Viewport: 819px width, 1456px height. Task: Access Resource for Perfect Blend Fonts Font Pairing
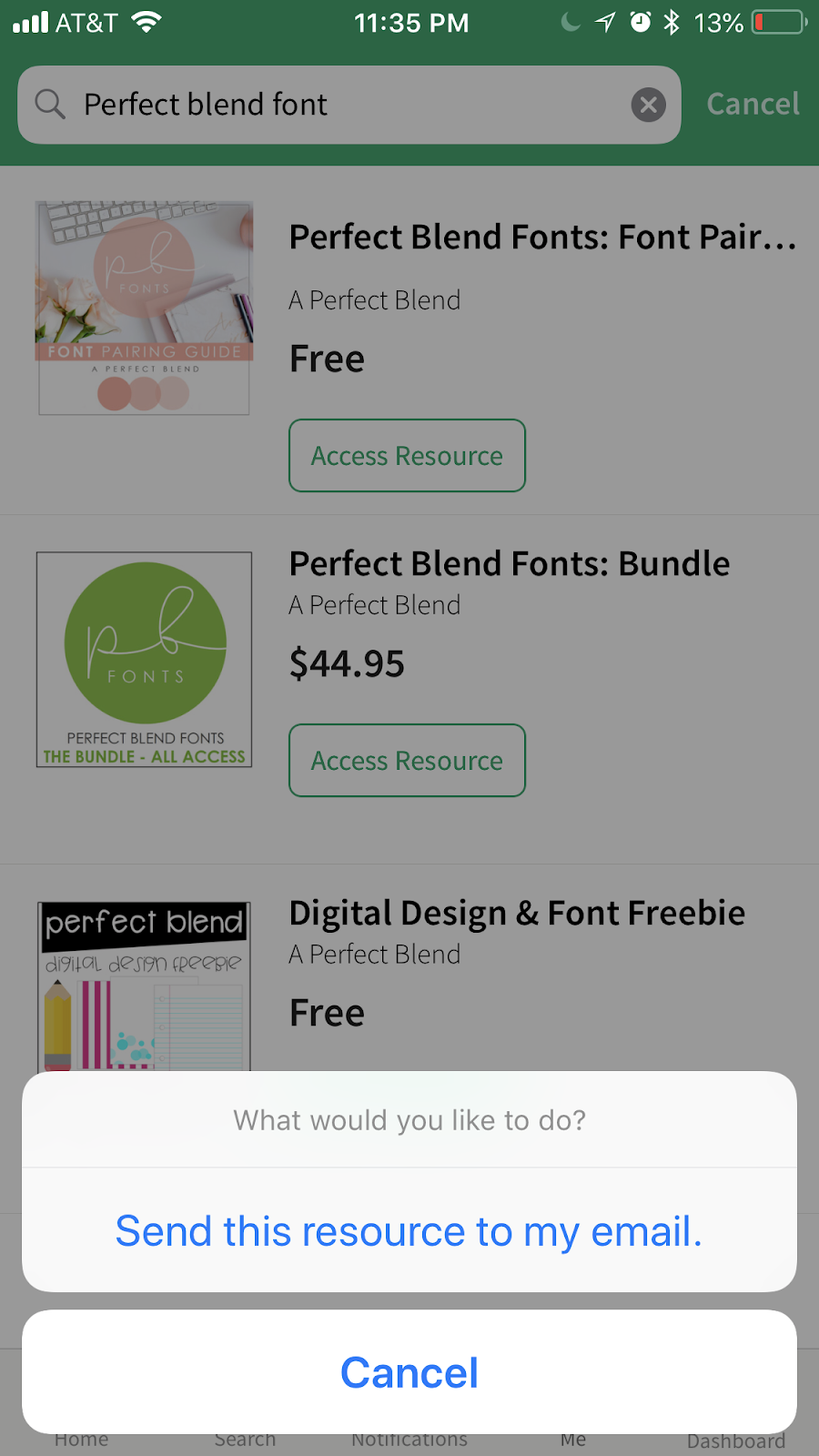point(407,455)
